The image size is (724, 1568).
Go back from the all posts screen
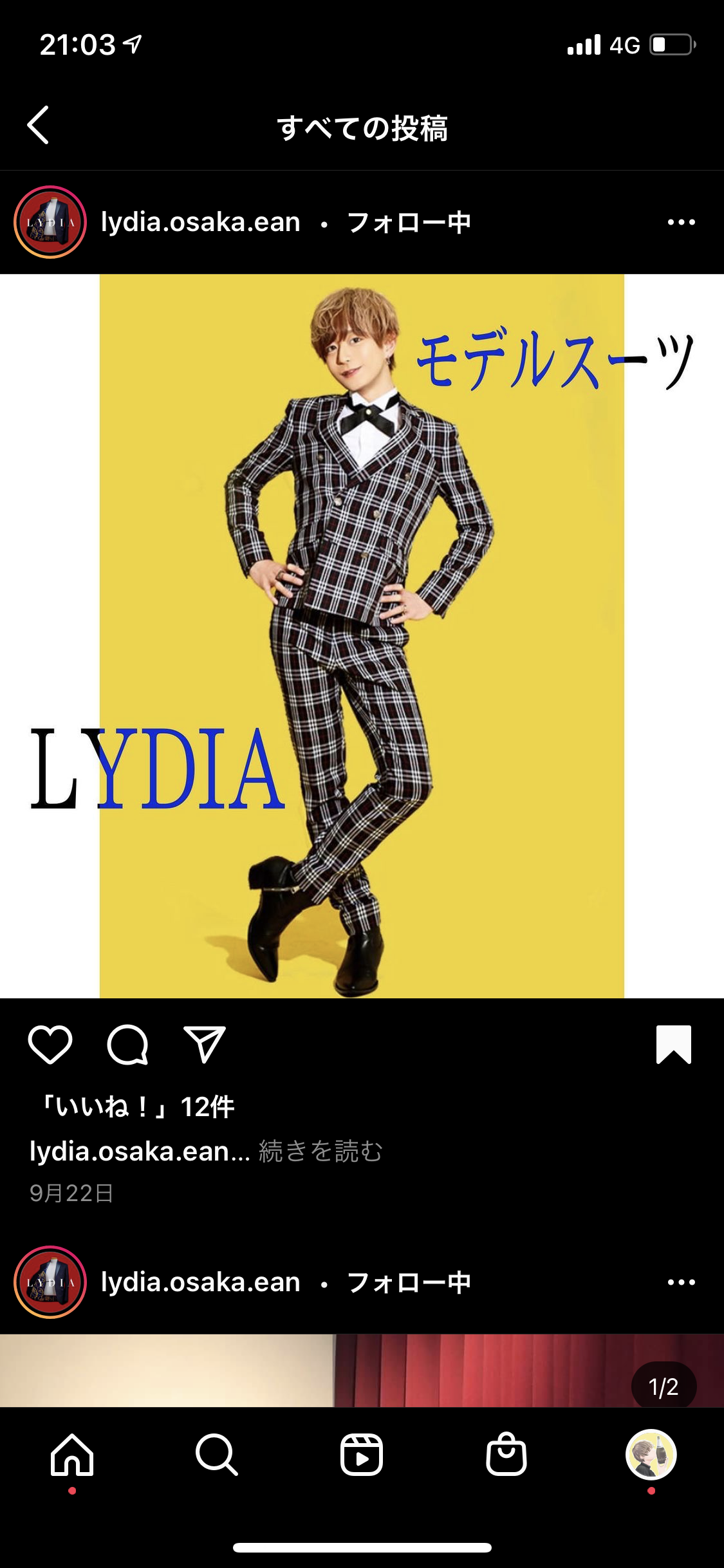pyautogui.click(x=39, y=125)
